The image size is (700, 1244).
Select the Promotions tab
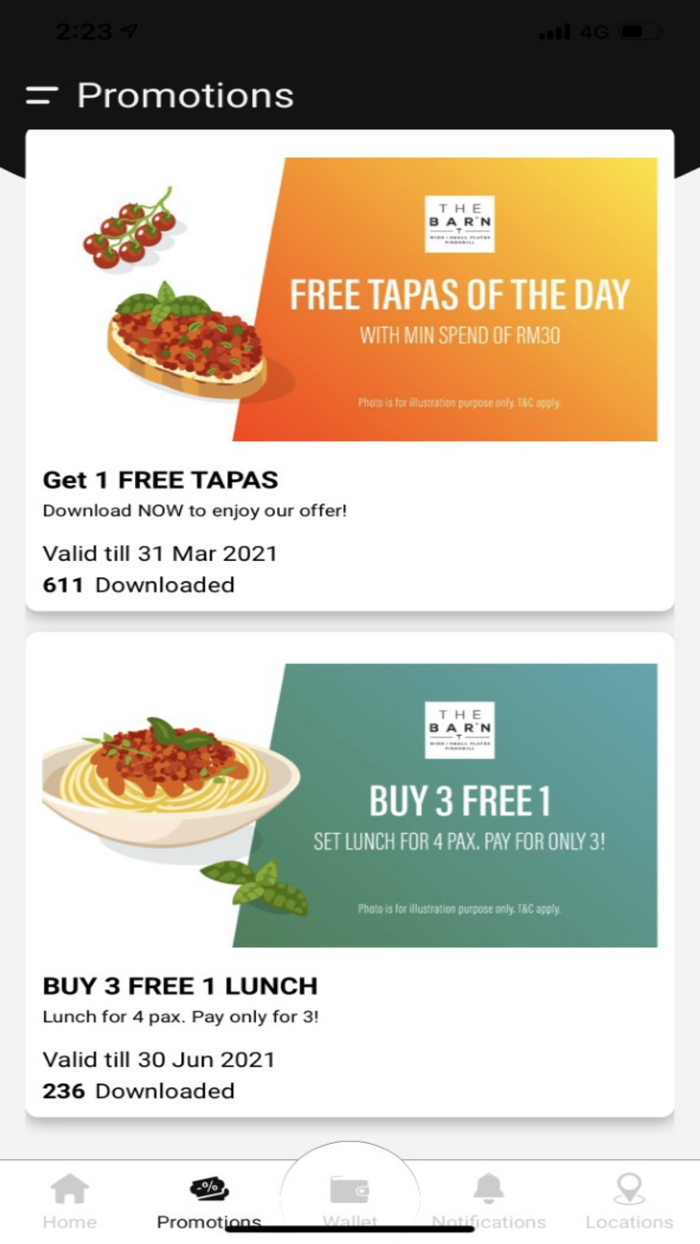click(x=209, y=1201)
